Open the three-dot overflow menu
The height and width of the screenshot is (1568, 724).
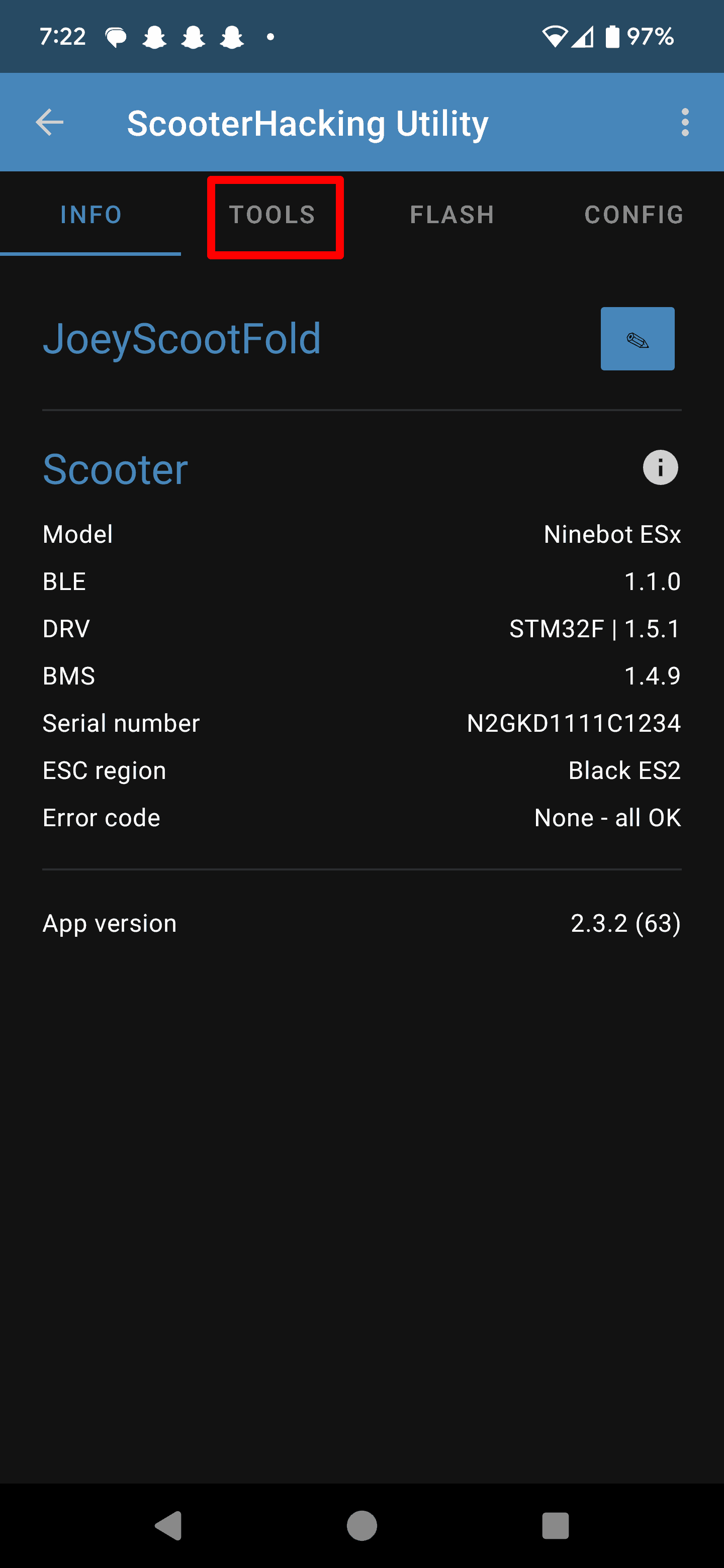(686, 122)
